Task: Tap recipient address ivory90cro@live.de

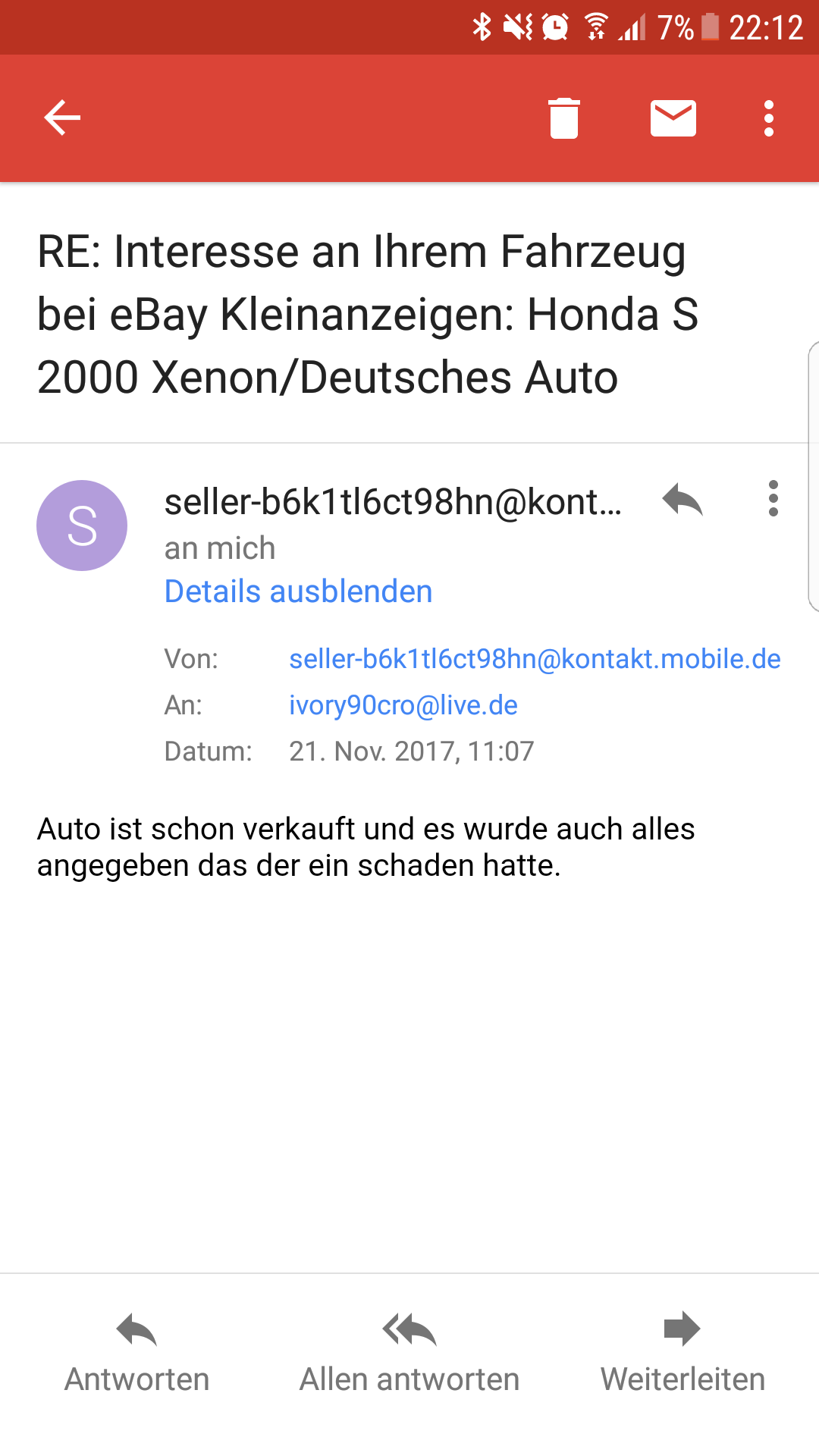Action: [403, 705]
